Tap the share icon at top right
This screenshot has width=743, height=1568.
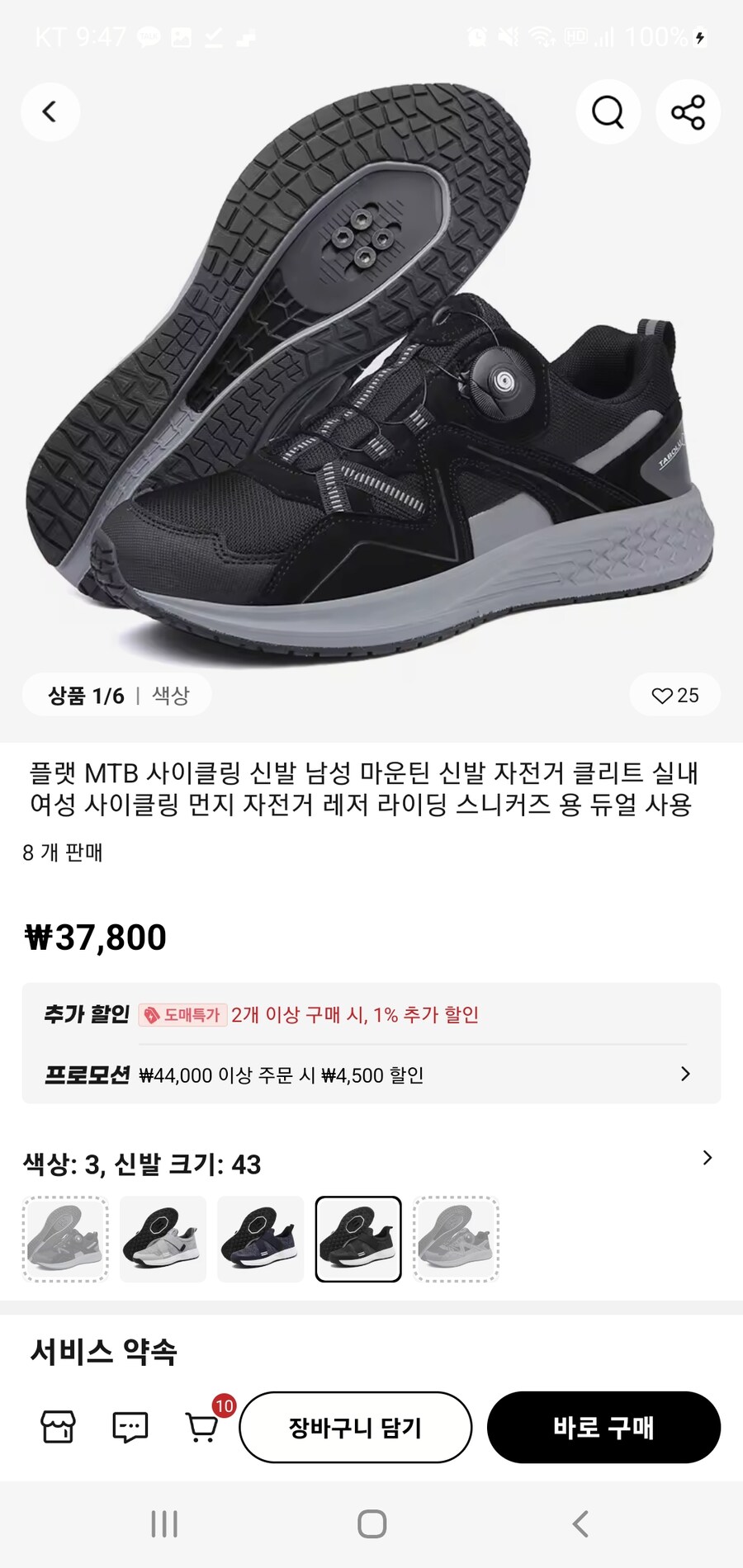point(688,112)
